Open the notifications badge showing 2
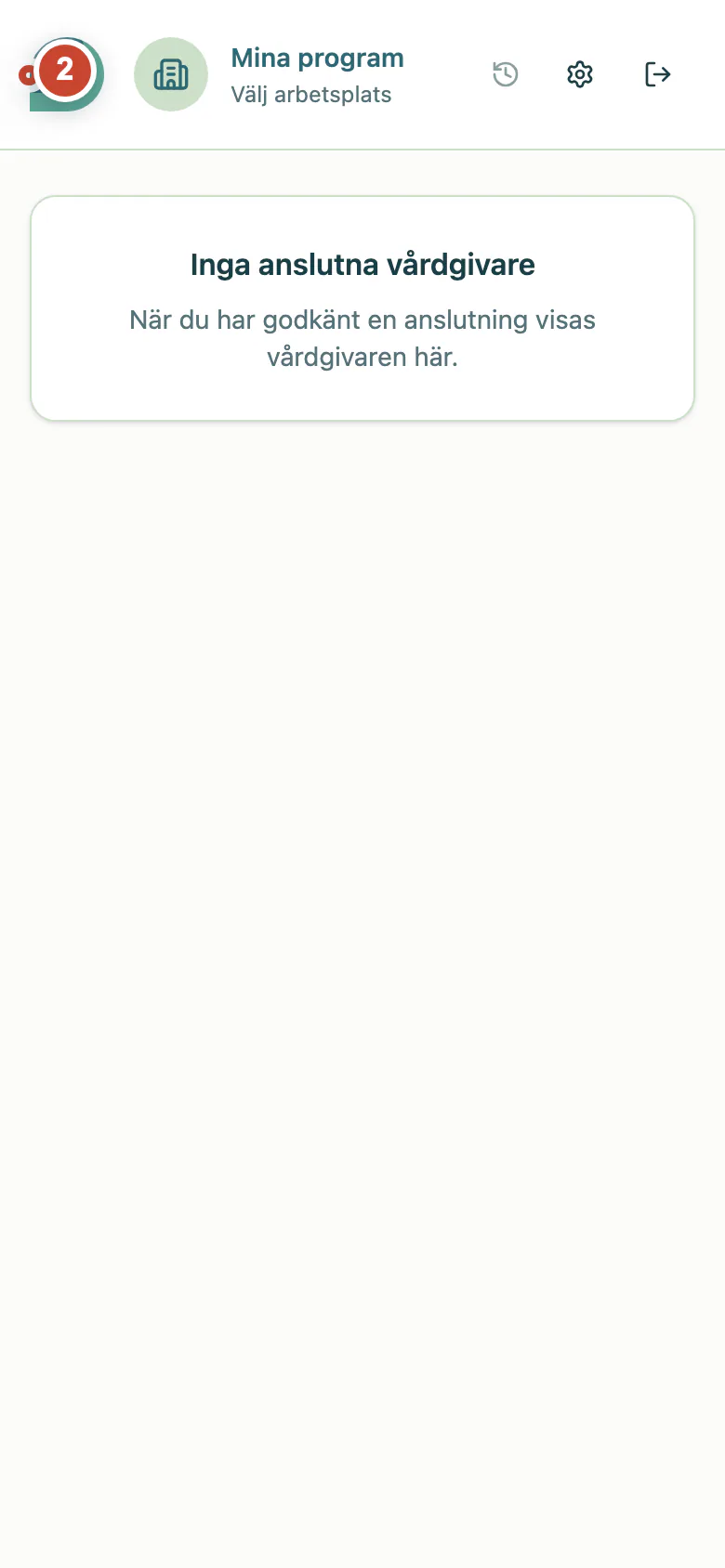725x1568 pixels. (x=64, y=70)
